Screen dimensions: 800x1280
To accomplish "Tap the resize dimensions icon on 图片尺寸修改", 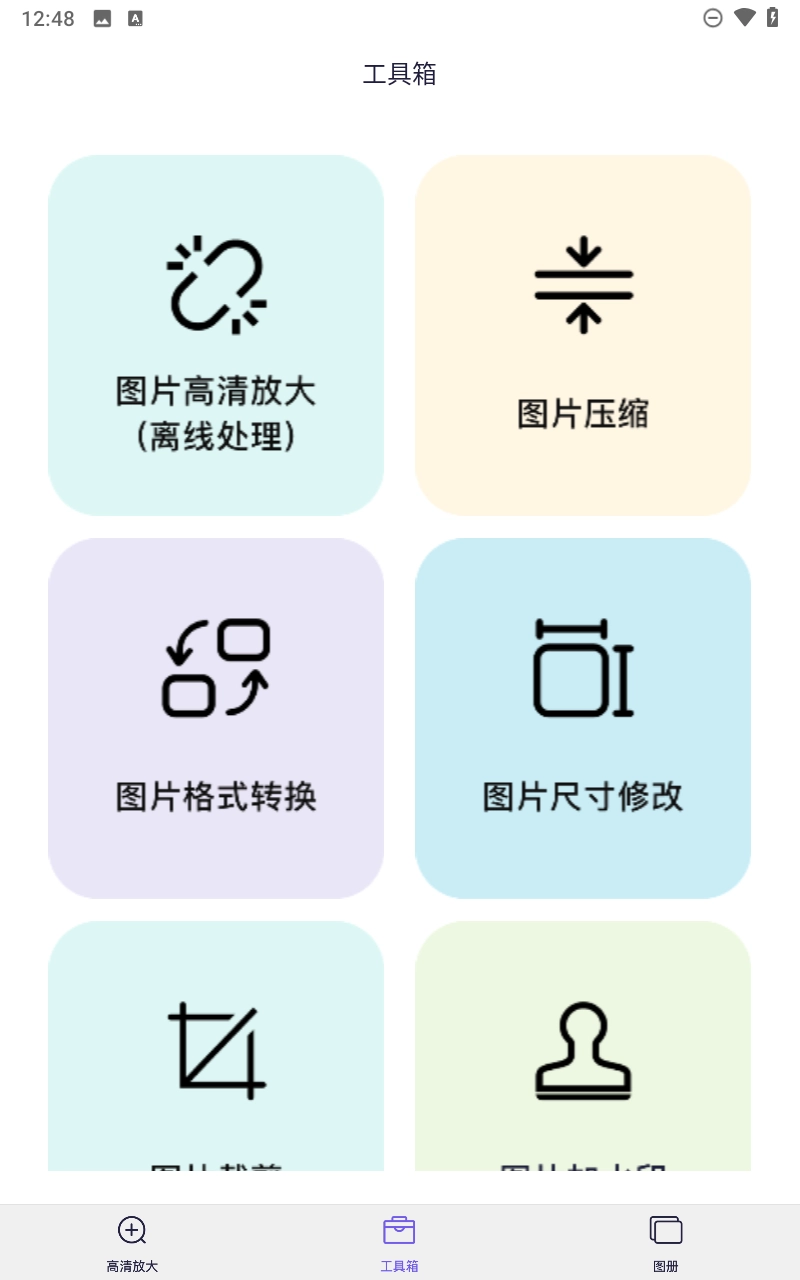I will pyautogui.click(x=583, y=668).
